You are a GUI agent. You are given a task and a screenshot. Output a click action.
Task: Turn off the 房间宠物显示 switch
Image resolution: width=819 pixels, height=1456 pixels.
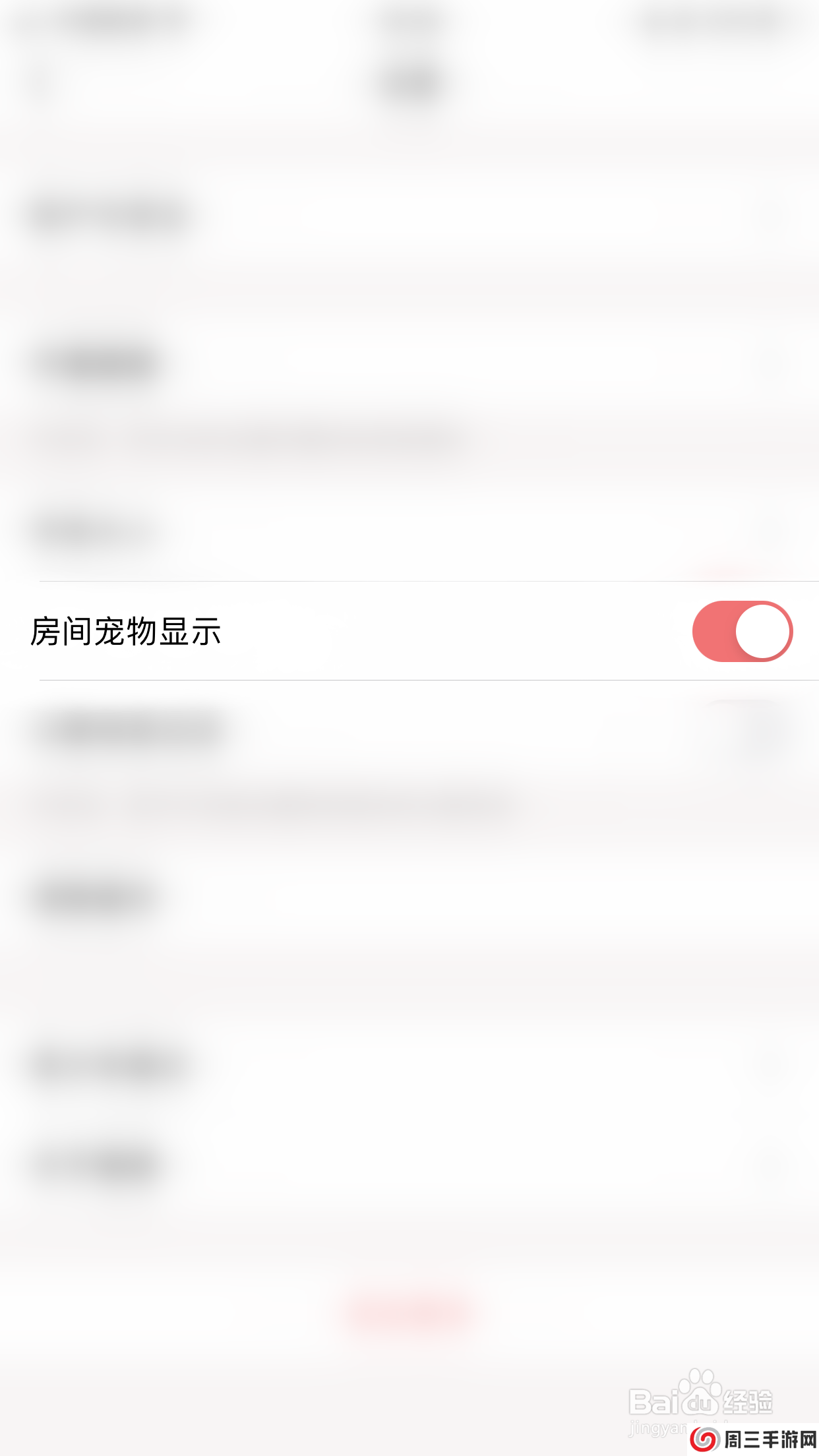(742, 631)
